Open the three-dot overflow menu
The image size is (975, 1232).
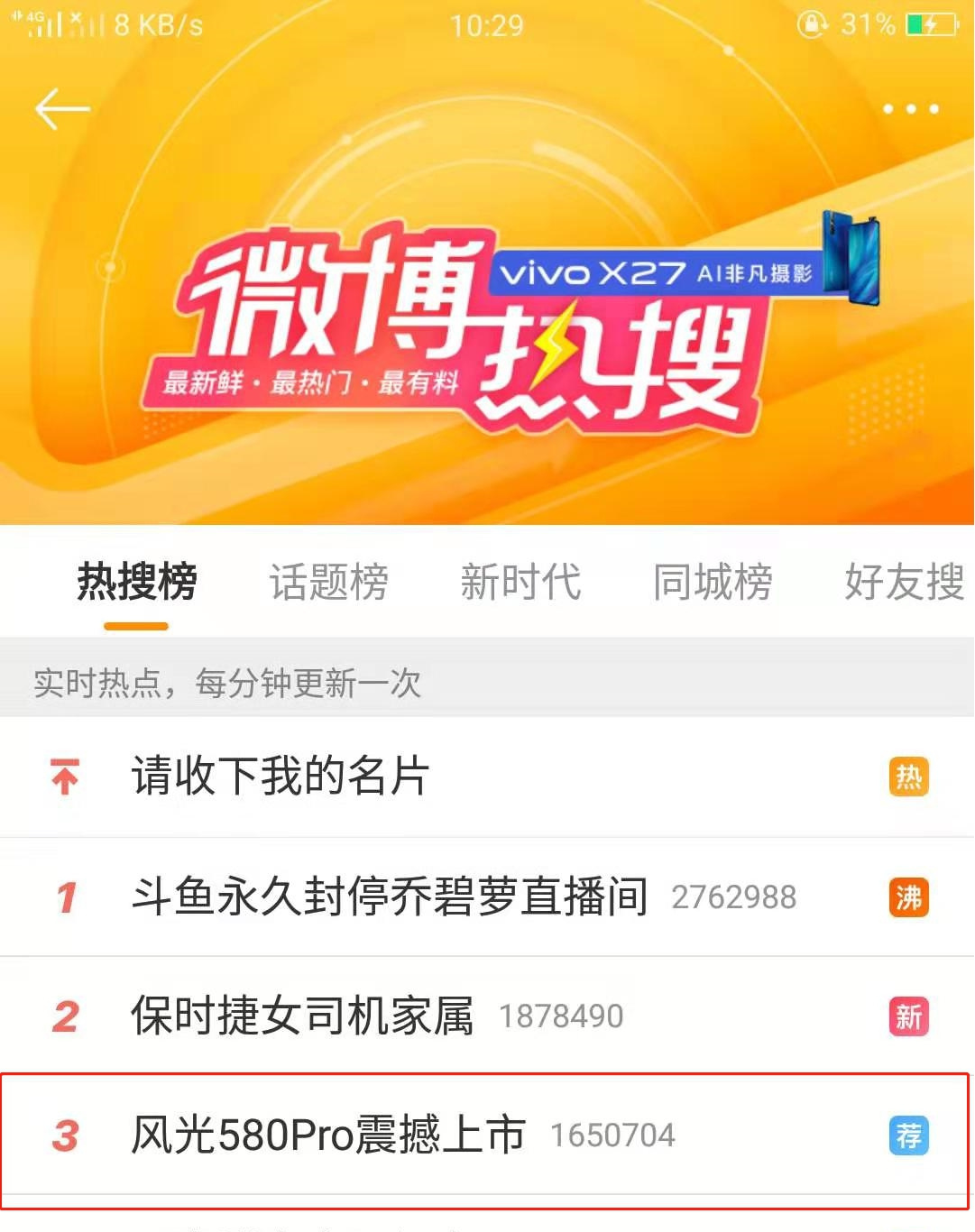point(910,109)
